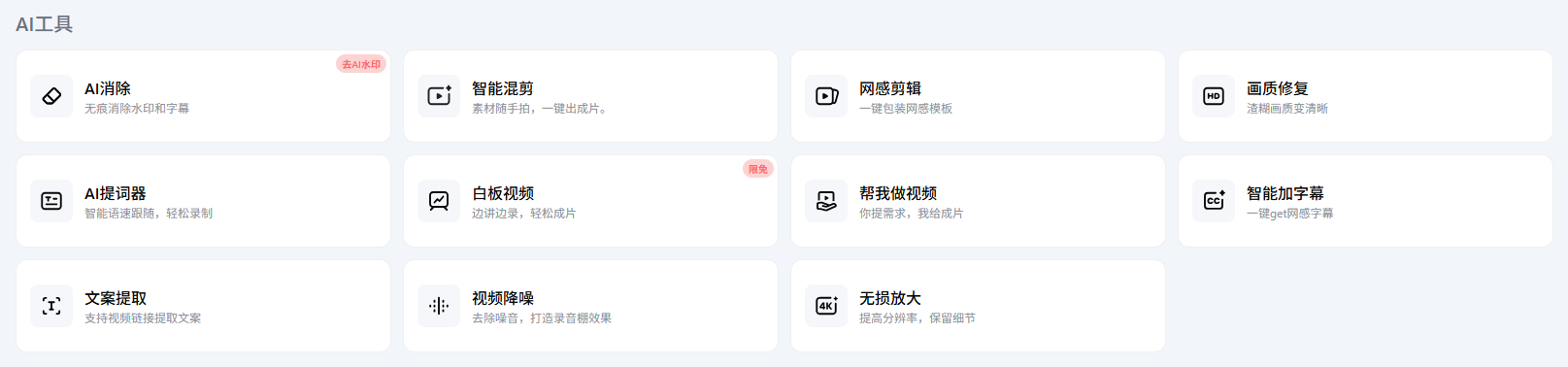Open 智能加字幕 for subtitles
The image size is (1568, 367).
click(1365, 201)
